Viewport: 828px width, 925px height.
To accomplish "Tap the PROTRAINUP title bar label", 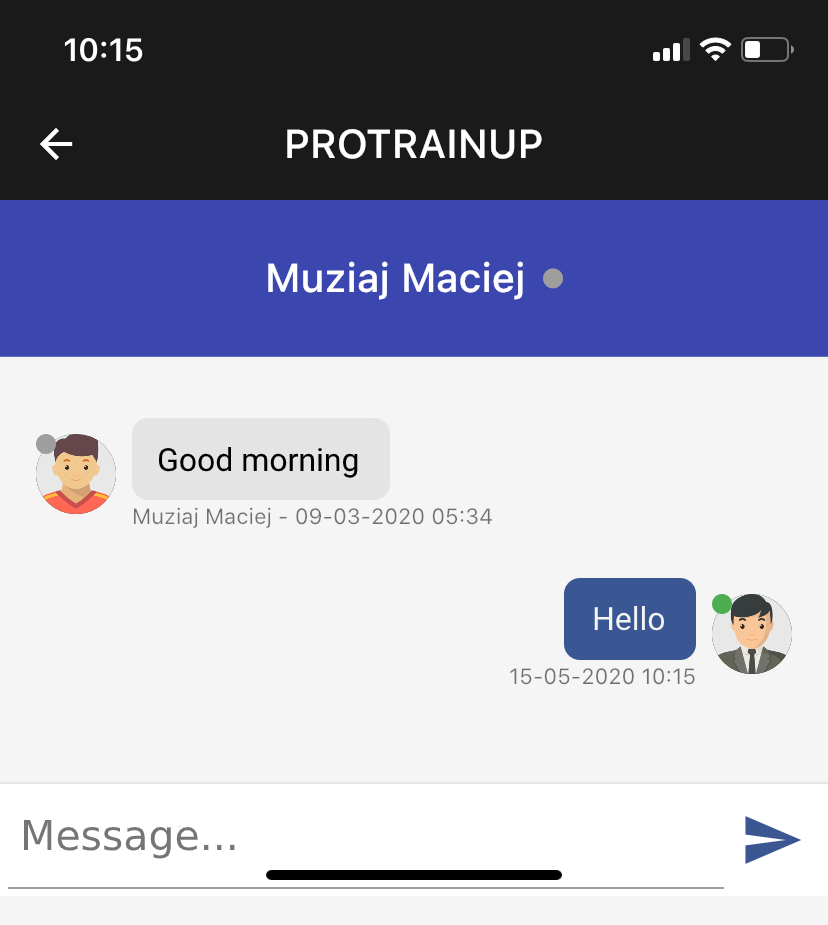I will [x=413, y=144].
